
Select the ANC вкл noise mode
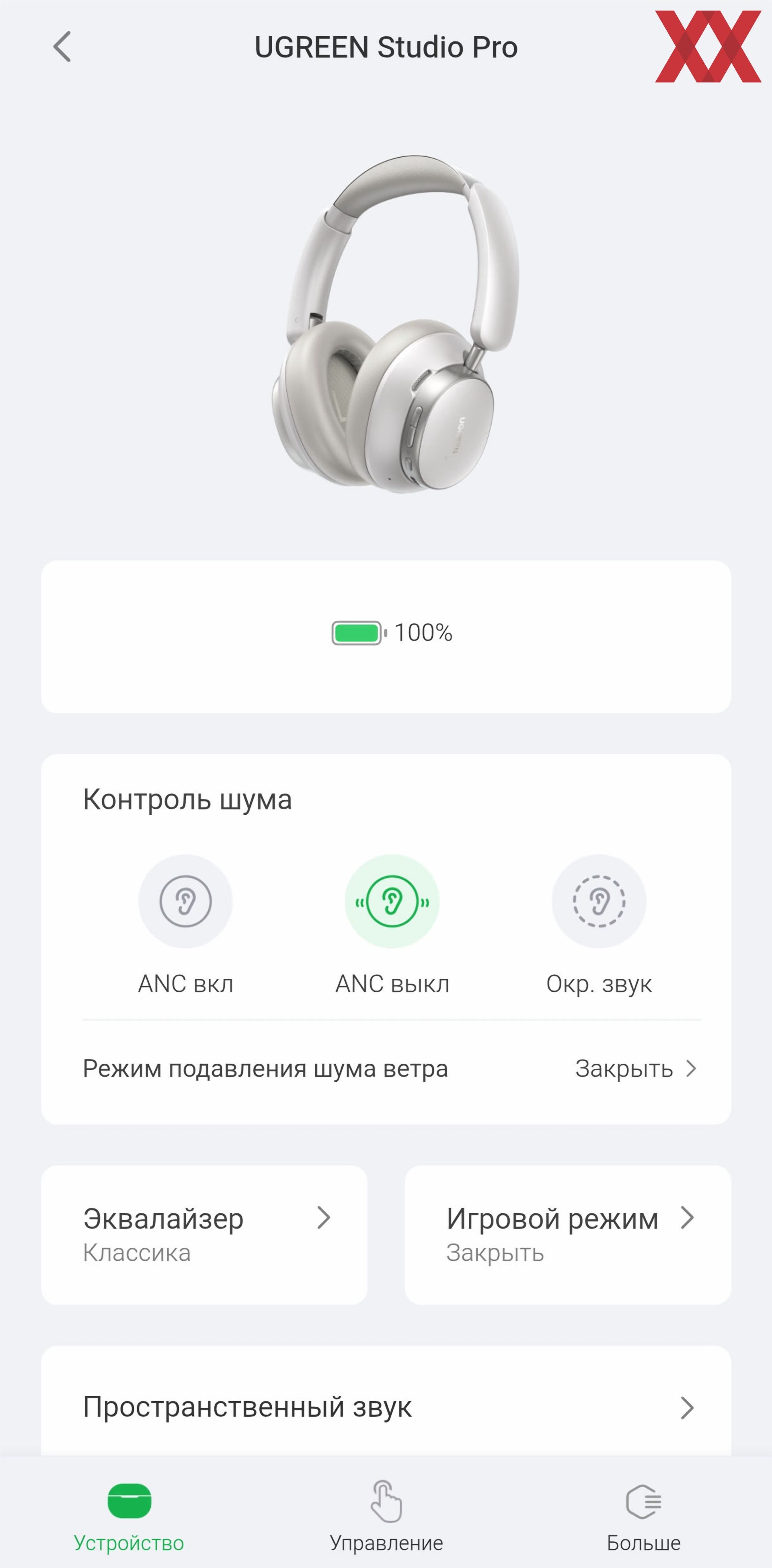click(185, 901)
